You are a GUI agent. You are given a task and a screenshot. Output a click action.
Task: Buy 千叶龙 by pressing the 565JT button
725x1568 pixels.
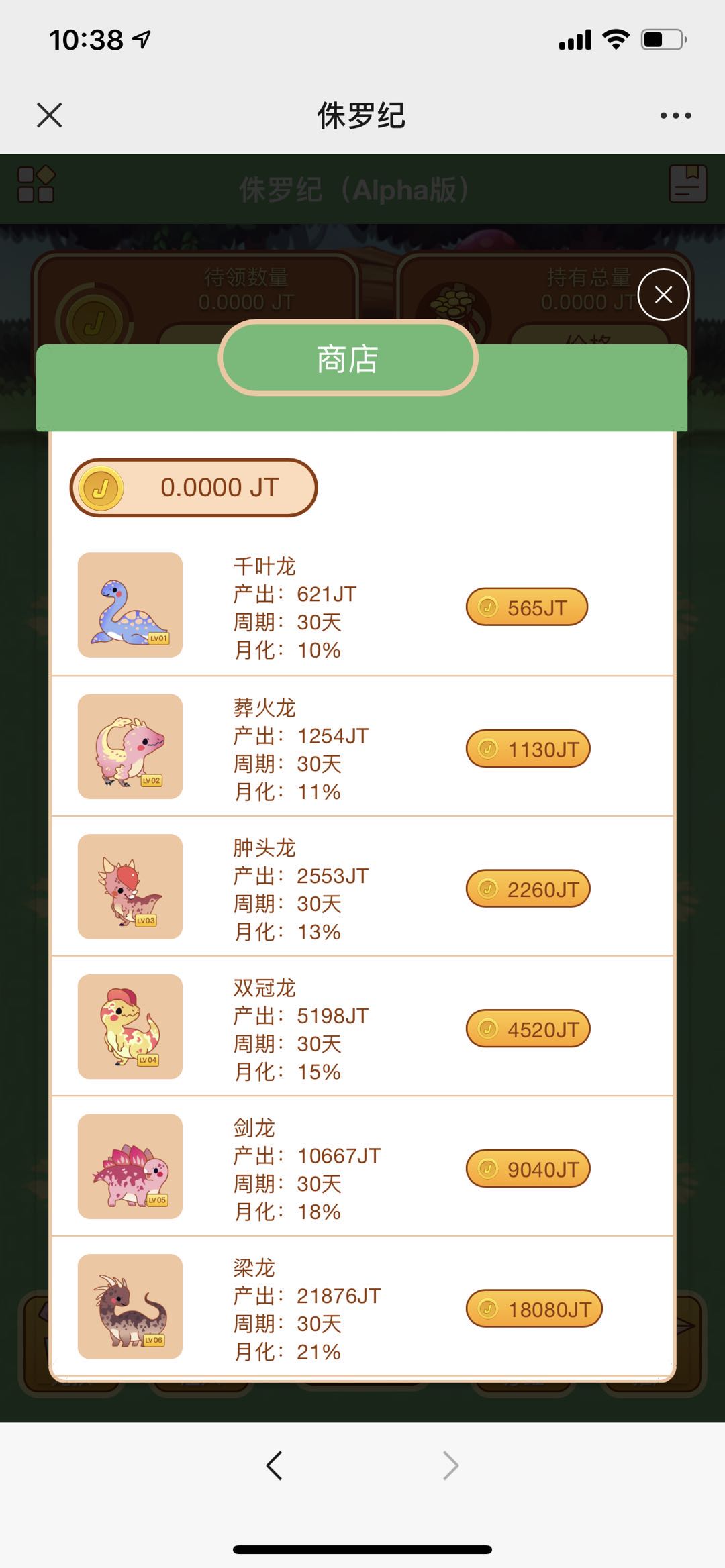click(527, 606)
